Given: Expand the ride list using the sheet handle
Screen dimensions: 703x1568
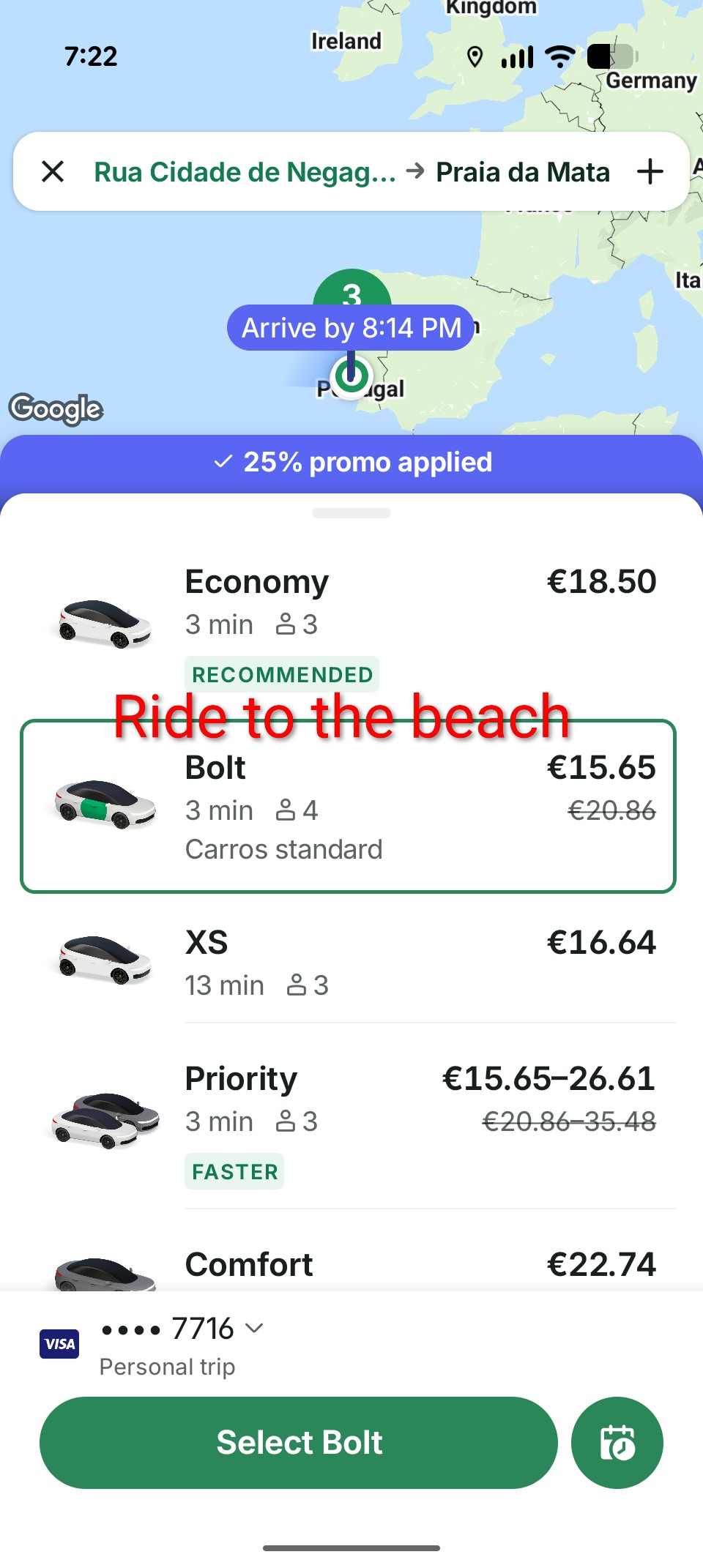Looking at the screenshot, I should (x=351, y=513).
